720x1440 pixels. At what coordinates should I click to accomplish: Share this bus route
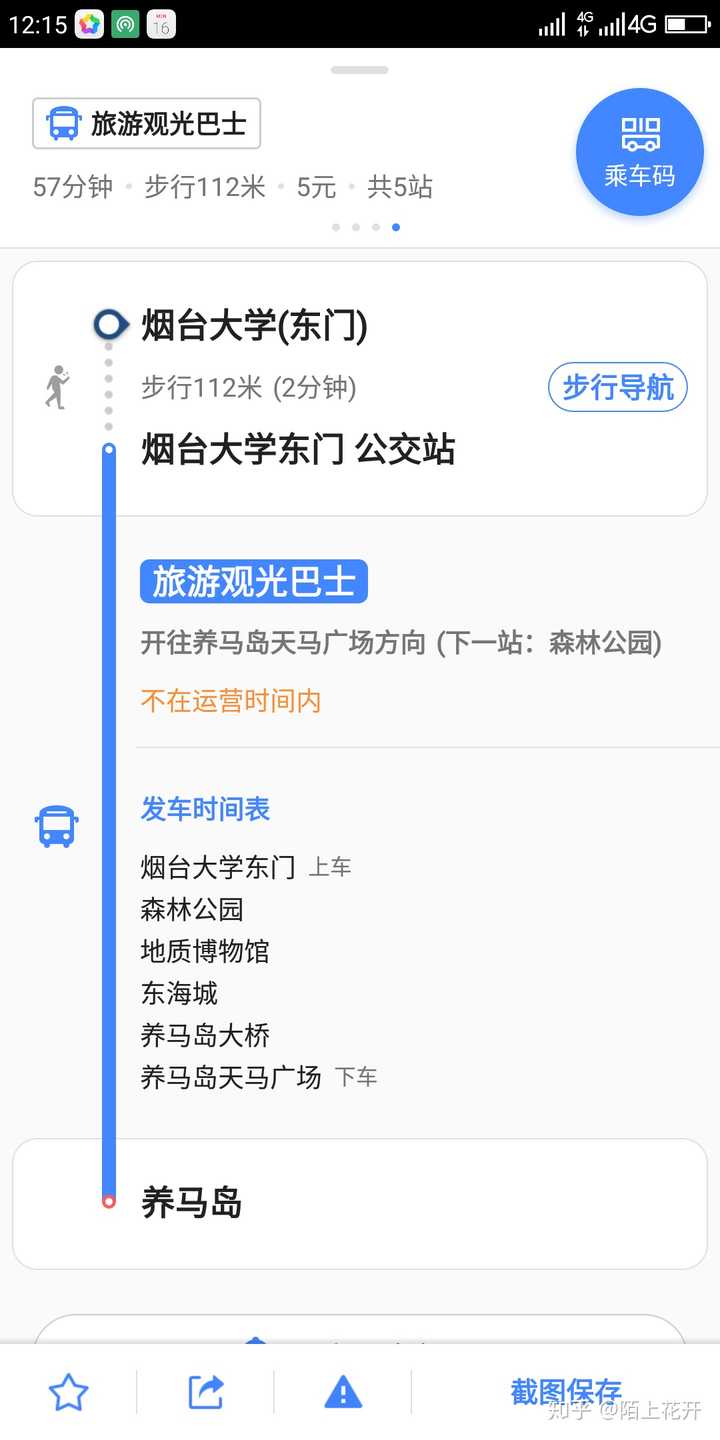coord(206,1392)
